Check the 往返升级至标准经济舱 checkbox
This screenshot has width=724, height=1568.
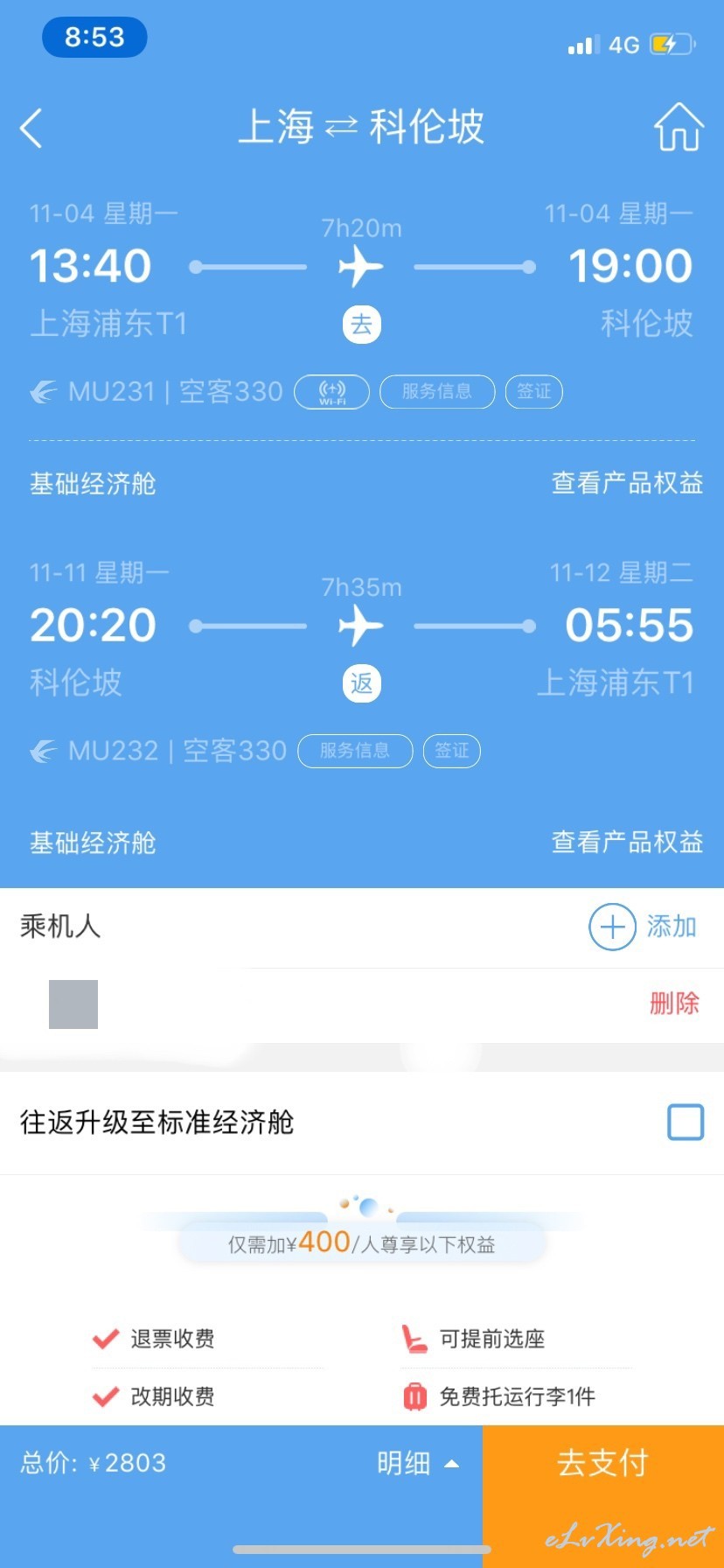pyautogui.click(x=686, y=1122)
